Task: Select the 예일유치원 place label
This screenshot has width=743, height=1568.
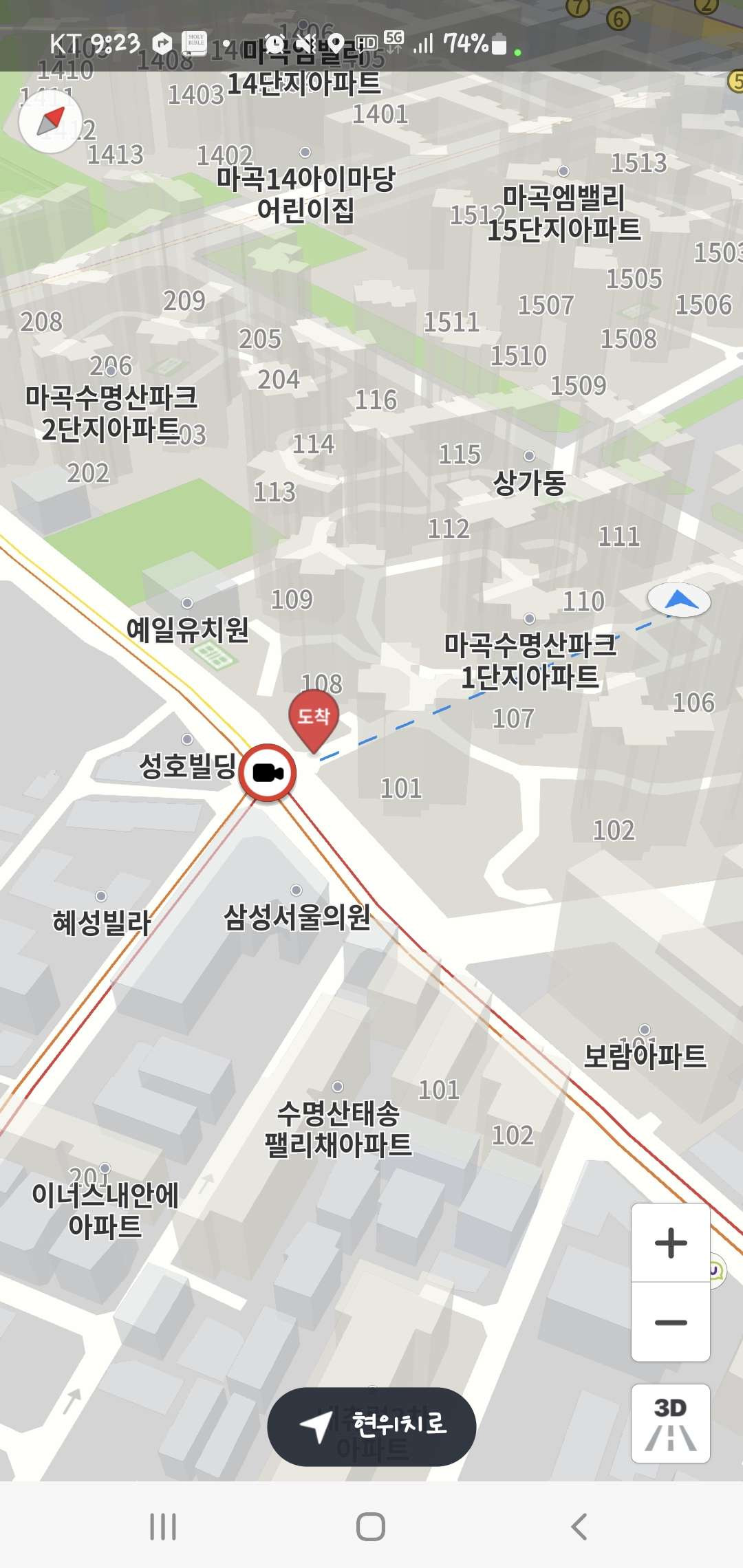Action: (187, 629)
